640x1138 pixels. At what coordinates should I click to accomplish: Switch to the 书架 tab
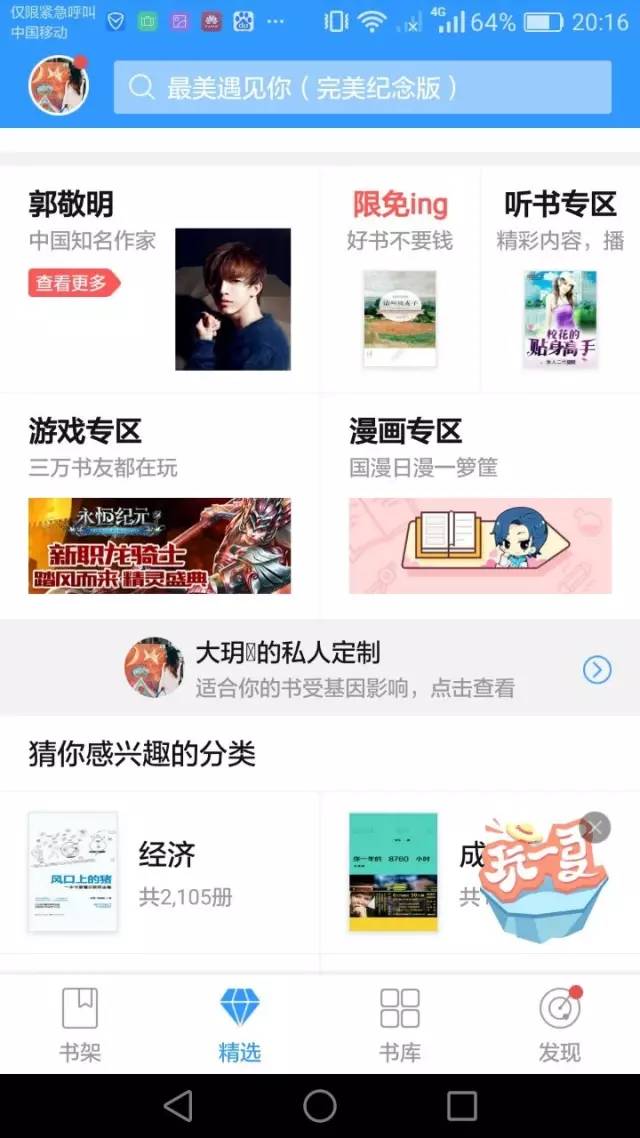(80, 1024)
